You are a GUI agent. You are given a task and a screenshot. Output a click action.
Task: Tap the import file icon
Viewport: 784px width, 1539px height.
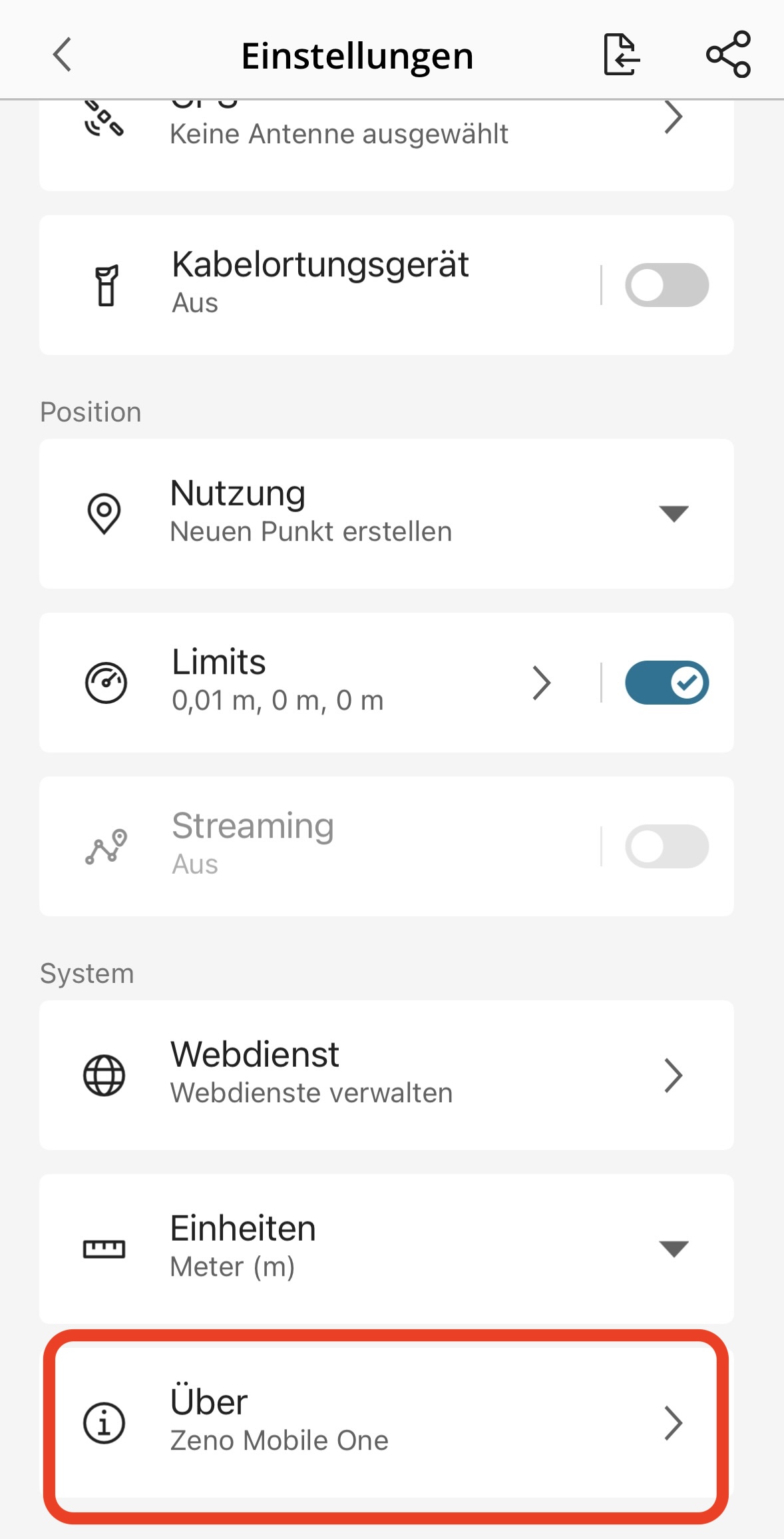(621, 55)
